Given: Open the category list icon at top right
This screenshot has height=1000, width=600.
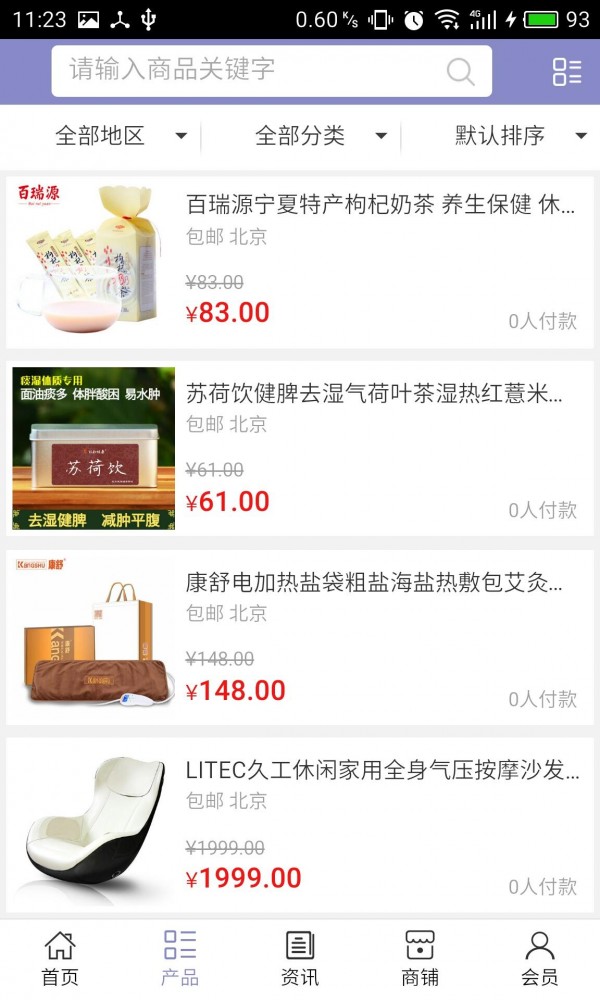Looking at the screenshot, I should point(566,71).
